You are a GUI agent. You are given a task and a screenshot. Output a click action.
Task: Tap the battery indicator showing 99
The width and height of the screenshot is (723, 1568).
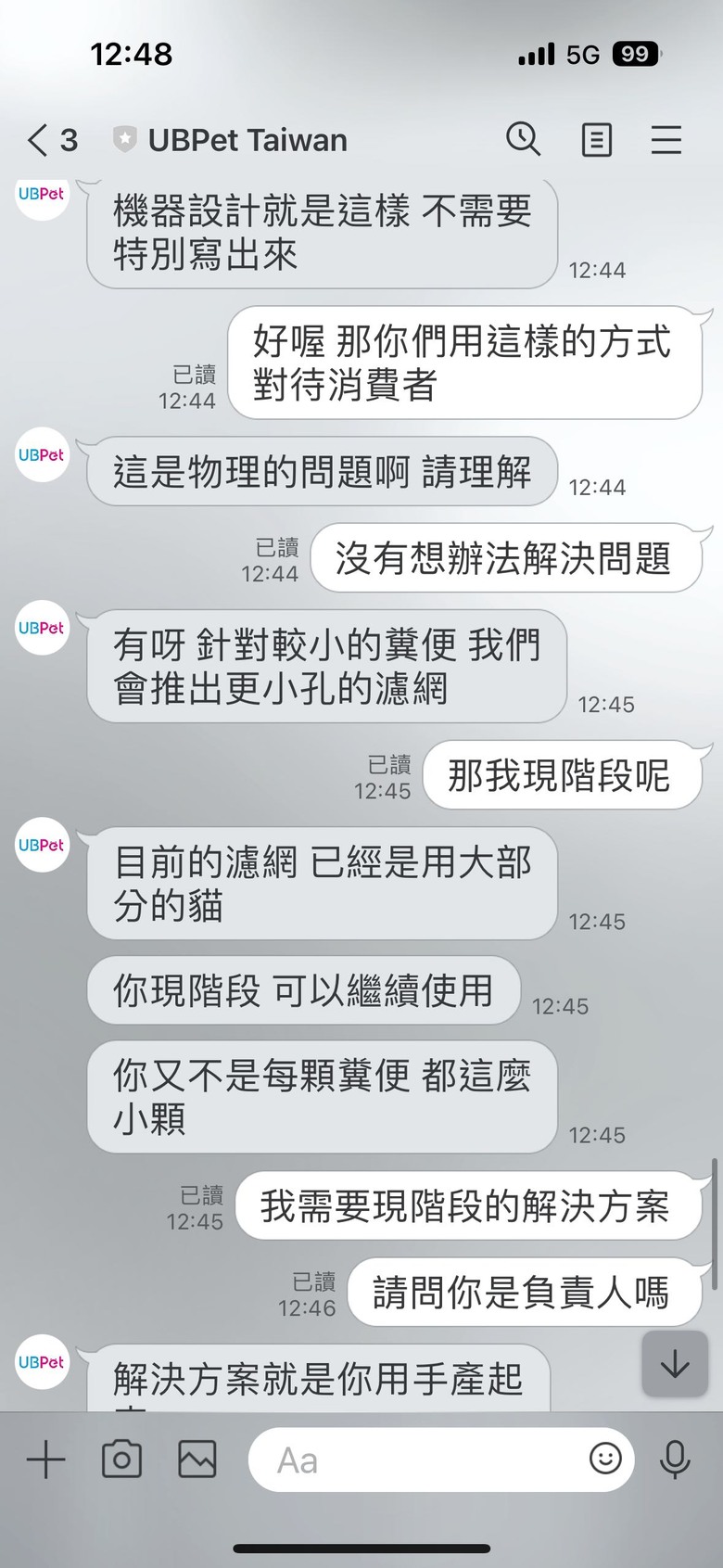click(x=636, y=54)
